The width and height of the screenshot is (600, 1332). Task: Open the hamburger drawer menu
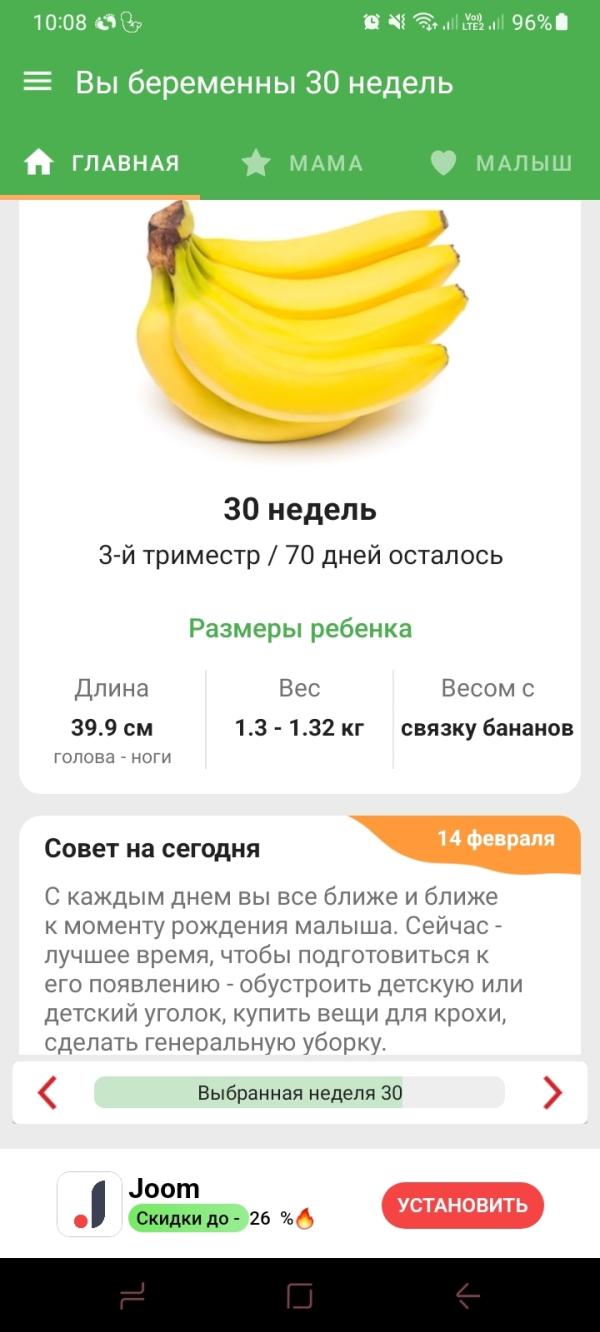point(37,82)
